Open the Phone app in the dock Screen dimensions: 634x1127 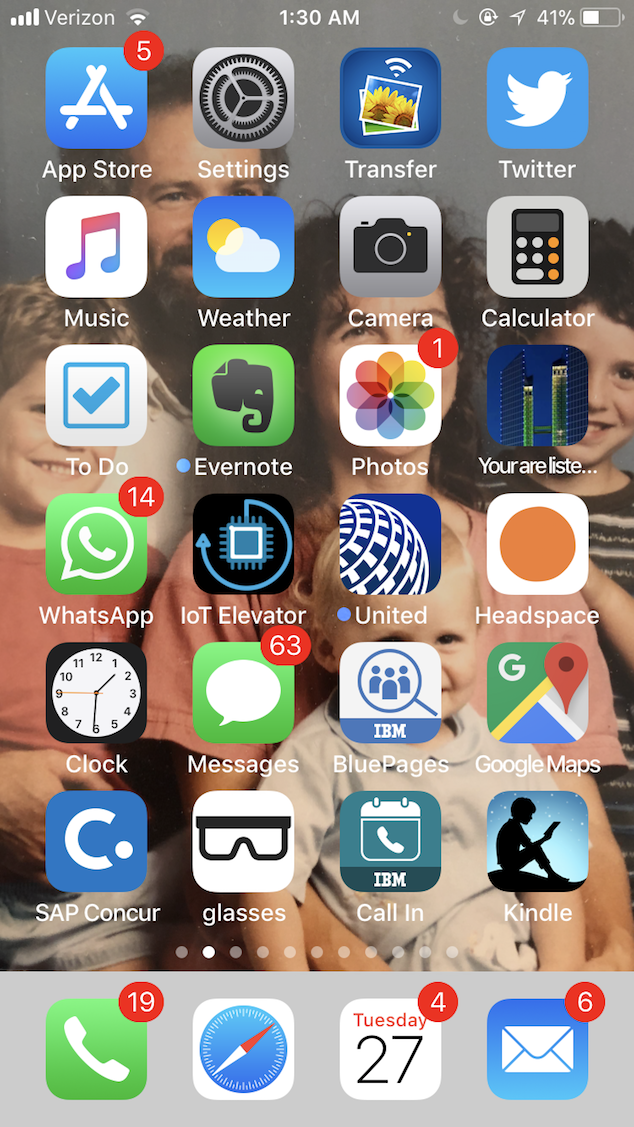click(96, 1049)
